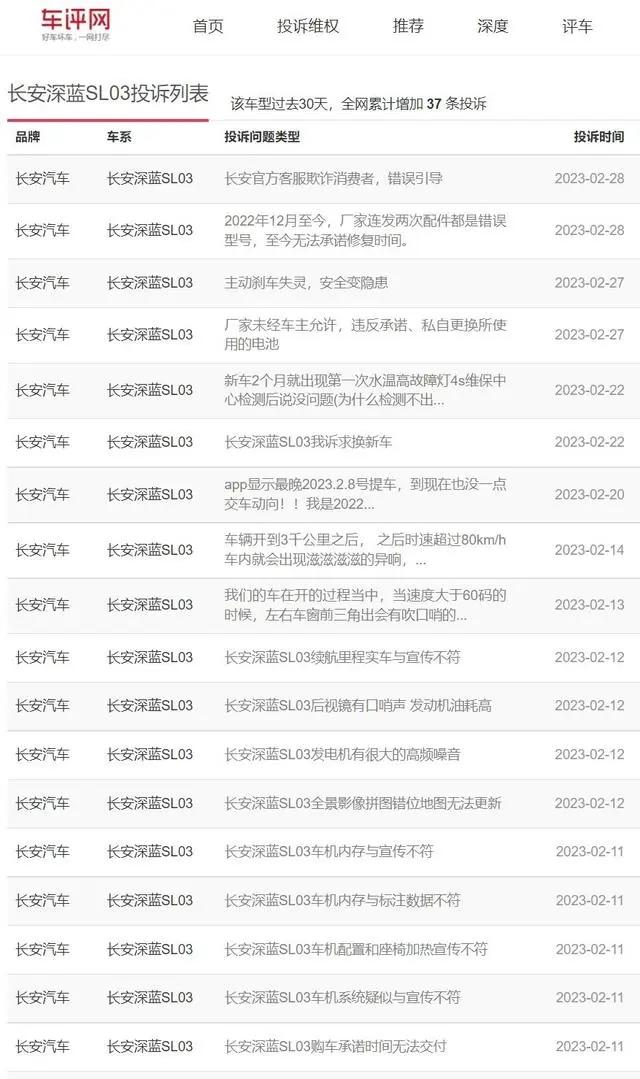640x1079 pixels.
Task: Open complaint 发电机有很大的高频噪音
Action: [x=342, y=754]
